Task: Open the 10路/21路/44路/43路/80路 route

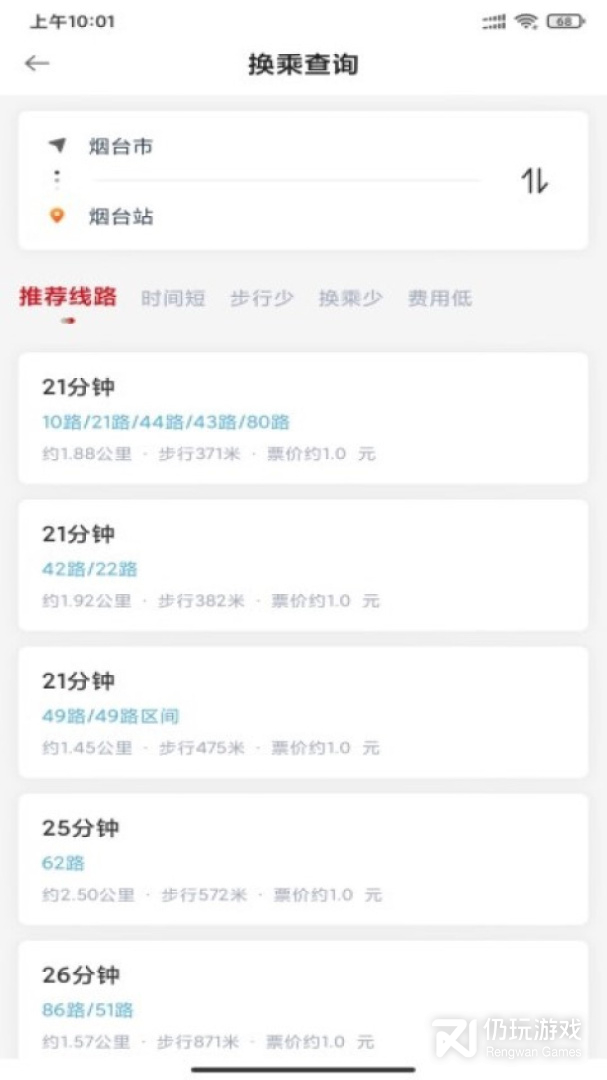Action: coord(302,419)
